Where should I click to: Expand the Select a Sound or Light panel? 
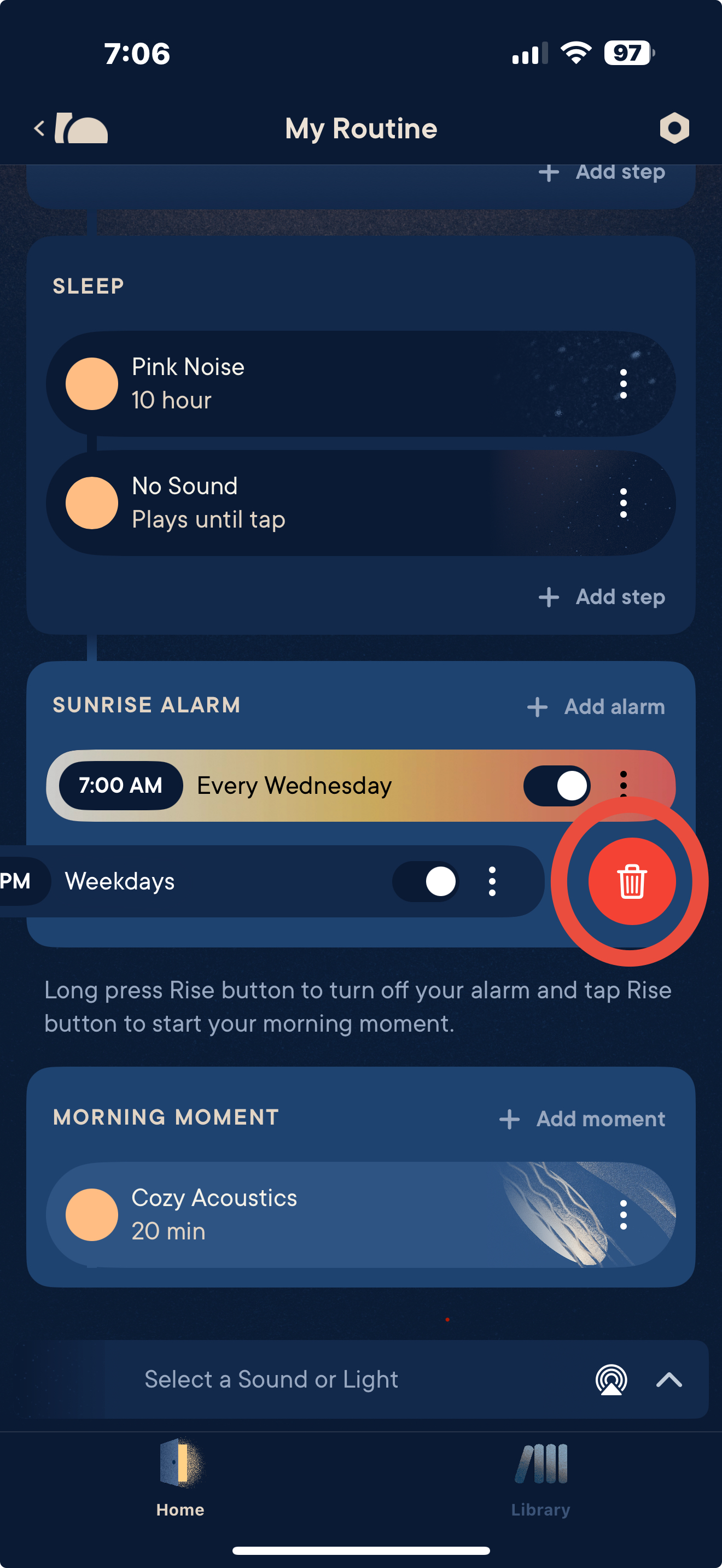click(x=668, y=1379)
